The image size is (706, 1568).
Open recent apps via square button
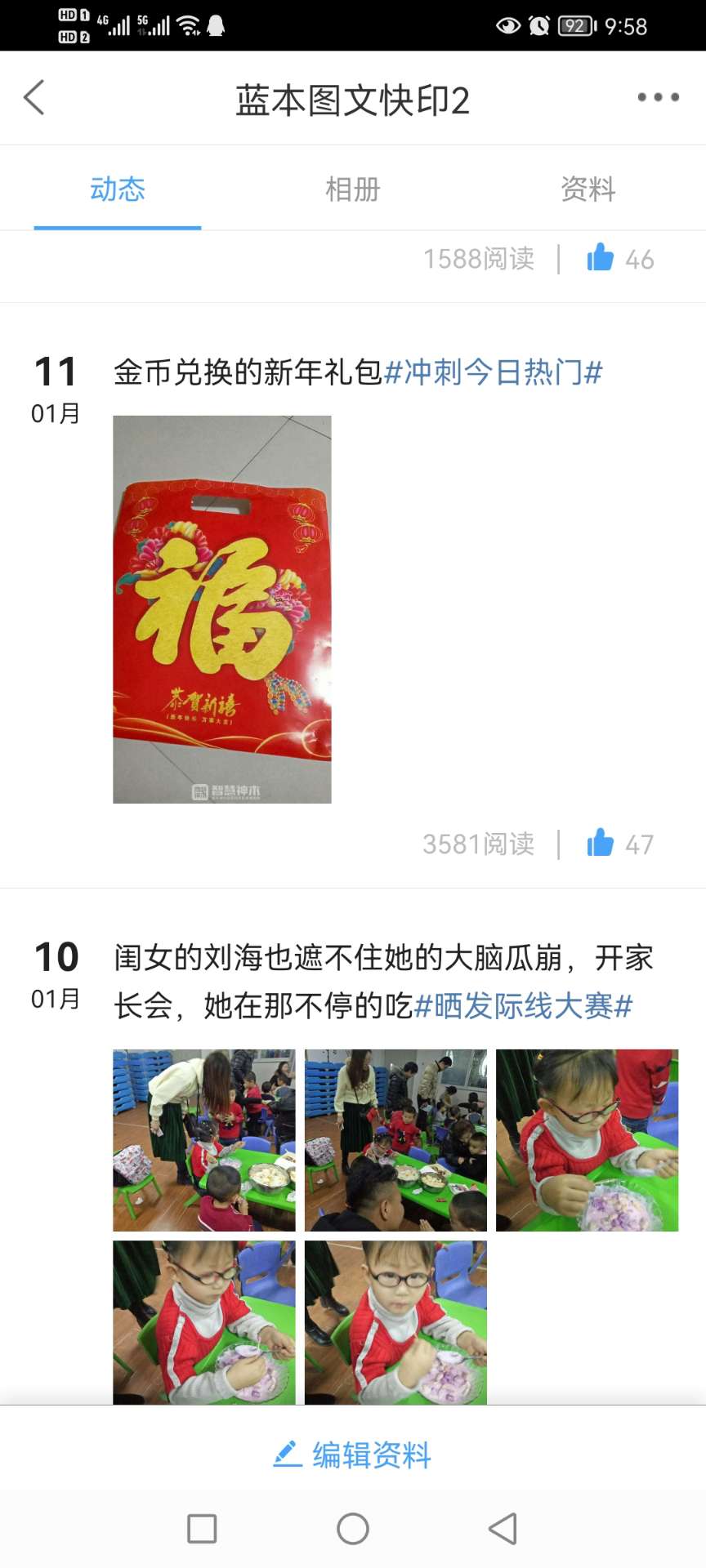point(202,1529)
